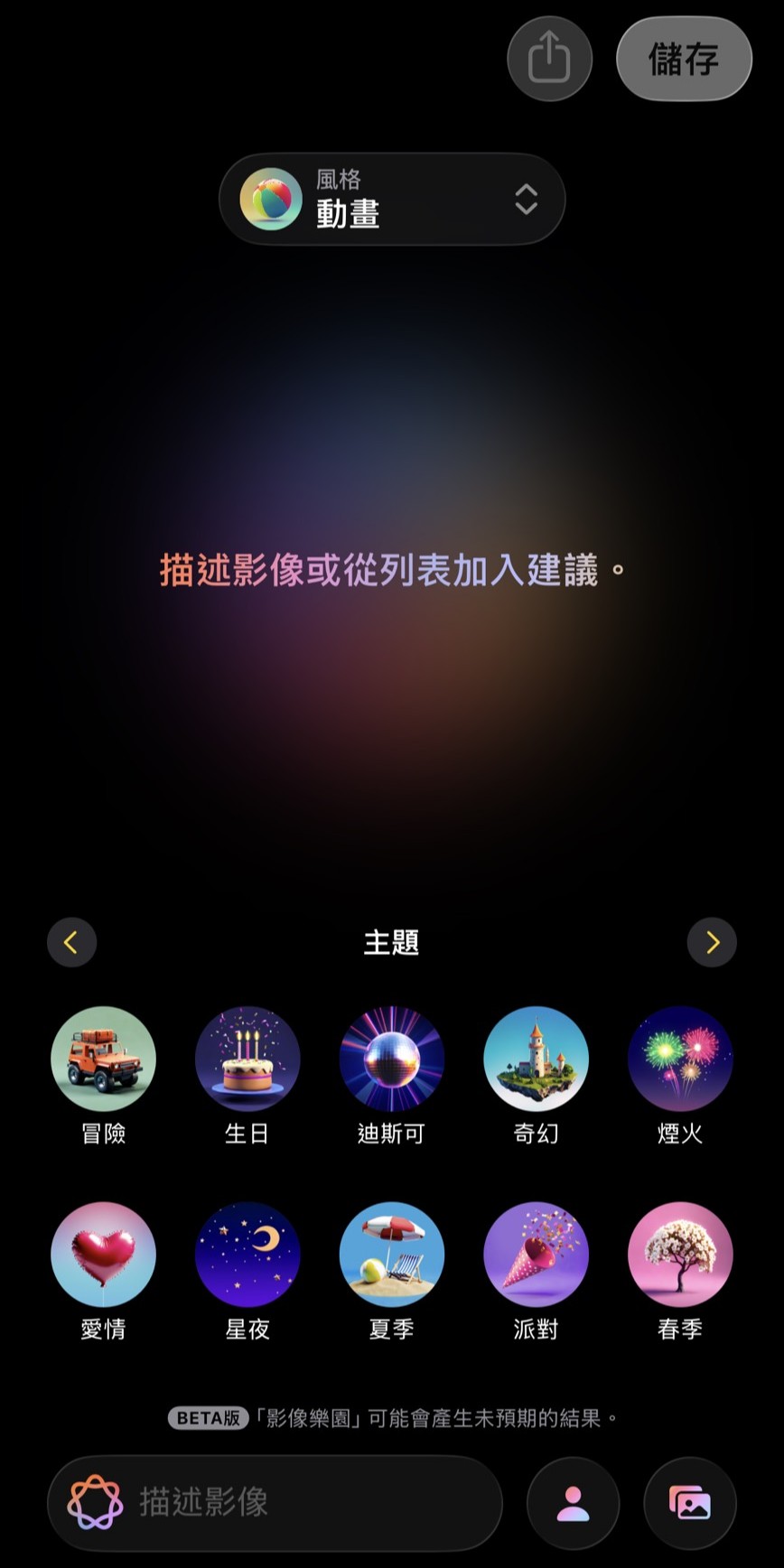Expand more themes with right chevron

(712, 942)
